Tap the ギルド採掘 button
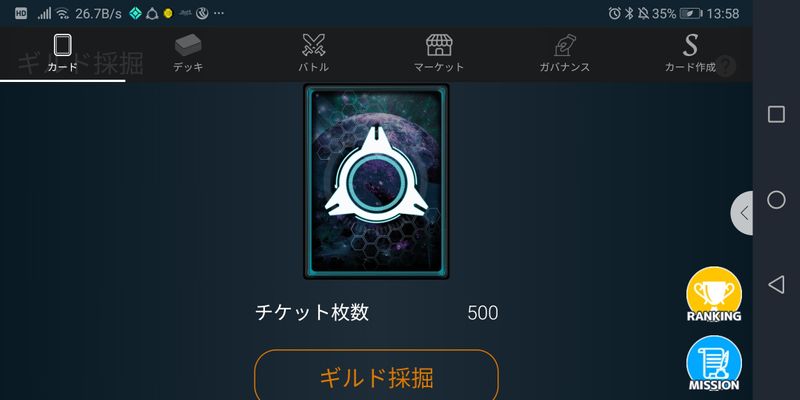This screenshot has width=800, height=400. coord(376,378)
